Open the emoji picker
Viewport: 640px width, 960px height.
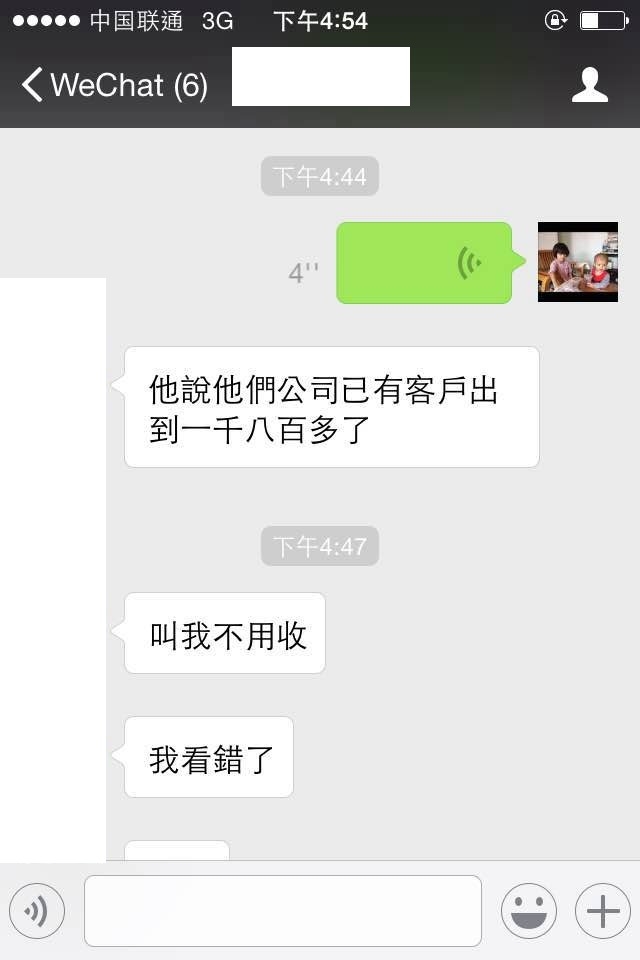click(528, 911)
